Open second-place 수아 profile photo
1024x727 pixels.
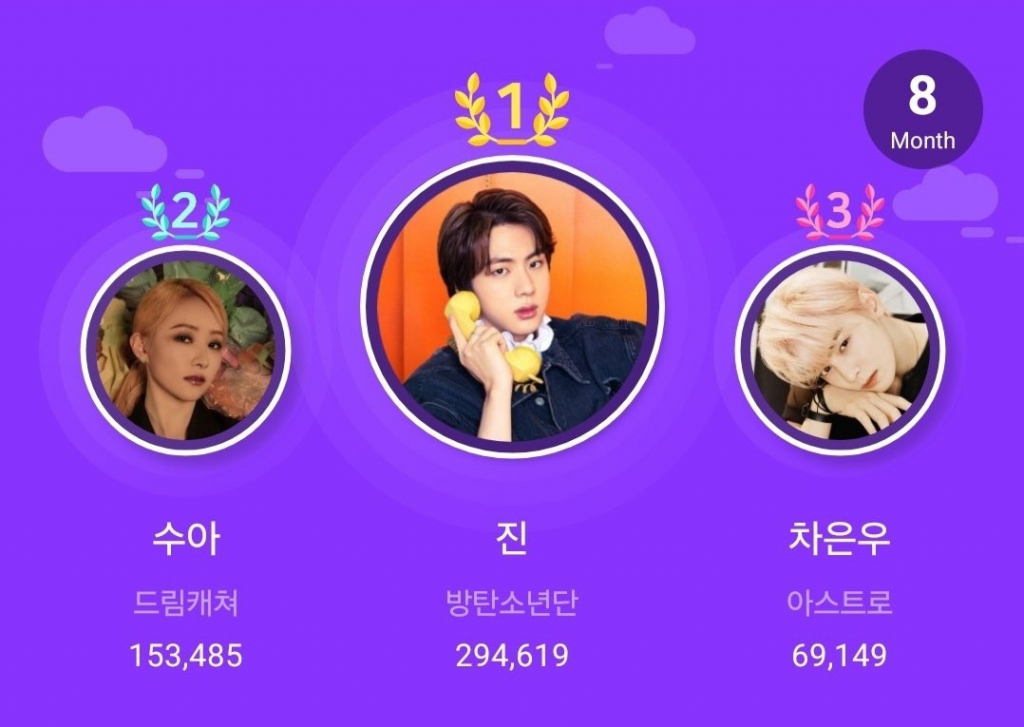(x=185, y=350)
